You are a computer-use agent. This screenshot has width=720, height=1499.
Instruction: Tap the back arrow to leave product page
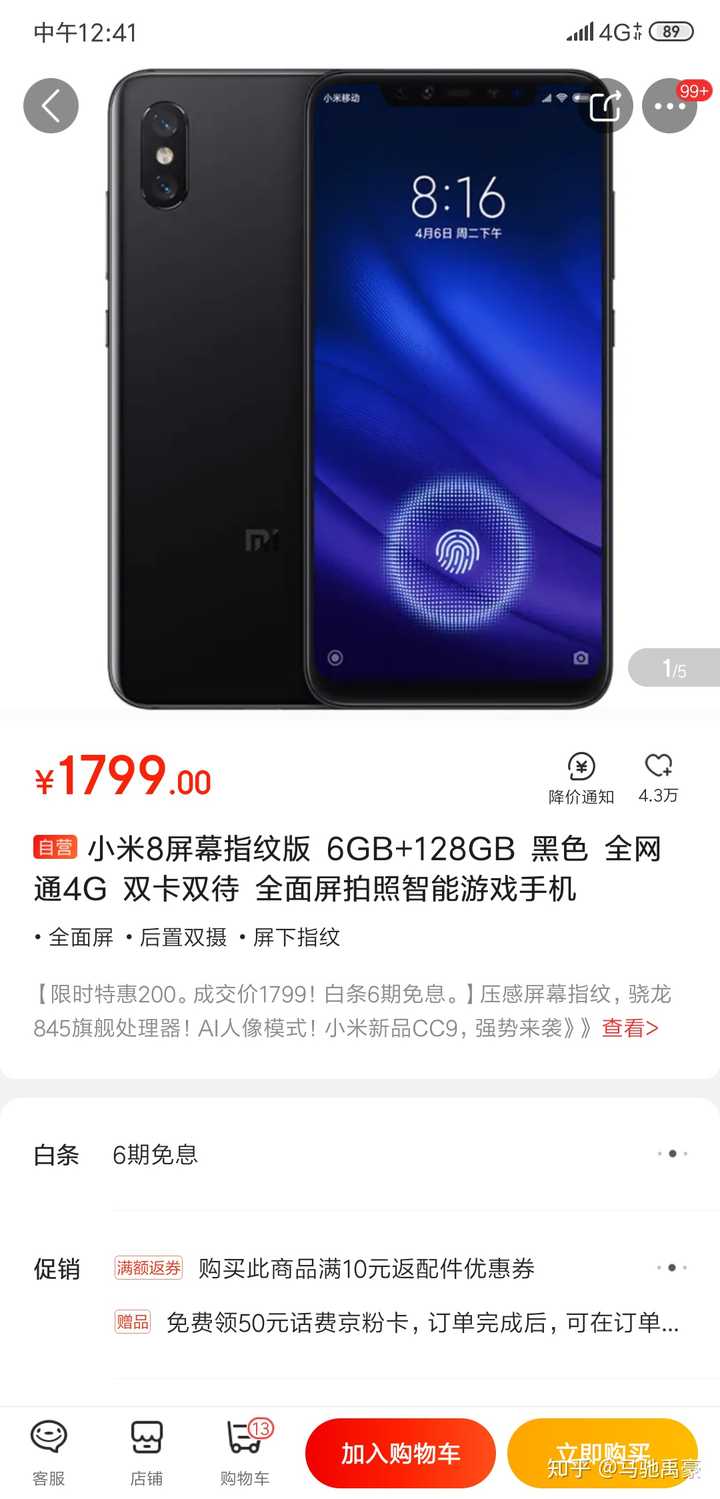point(50,105)
